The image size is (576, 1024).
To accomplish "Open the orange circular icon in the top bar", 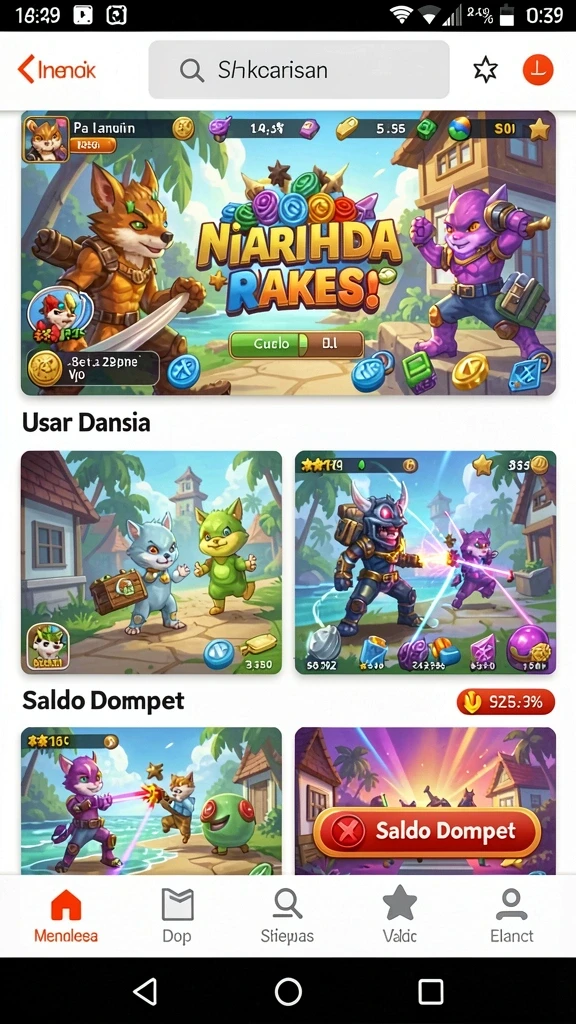I will click(x=537, y=69).
